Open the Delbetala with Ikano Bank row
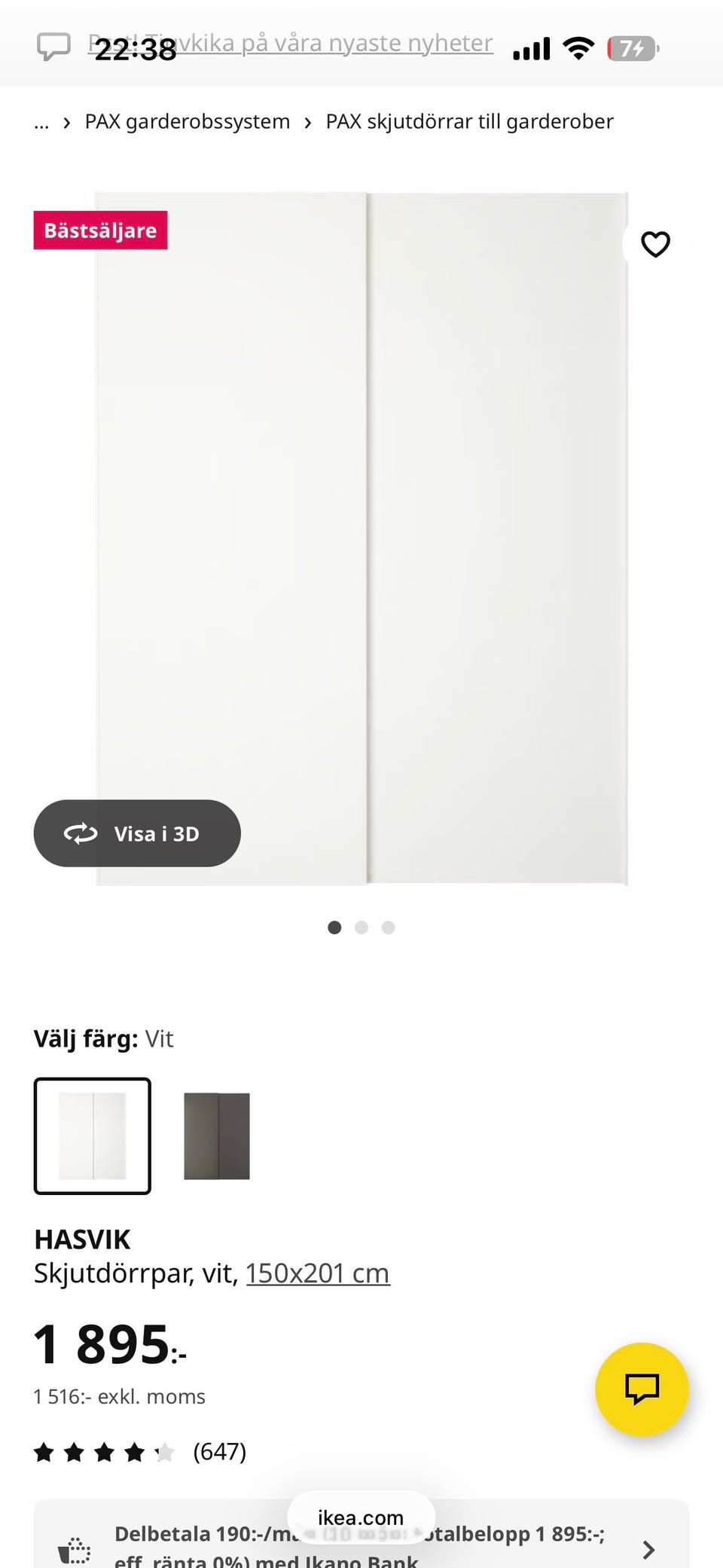This screenshot has height=1568, width=723. click(x=361, y=1537)
